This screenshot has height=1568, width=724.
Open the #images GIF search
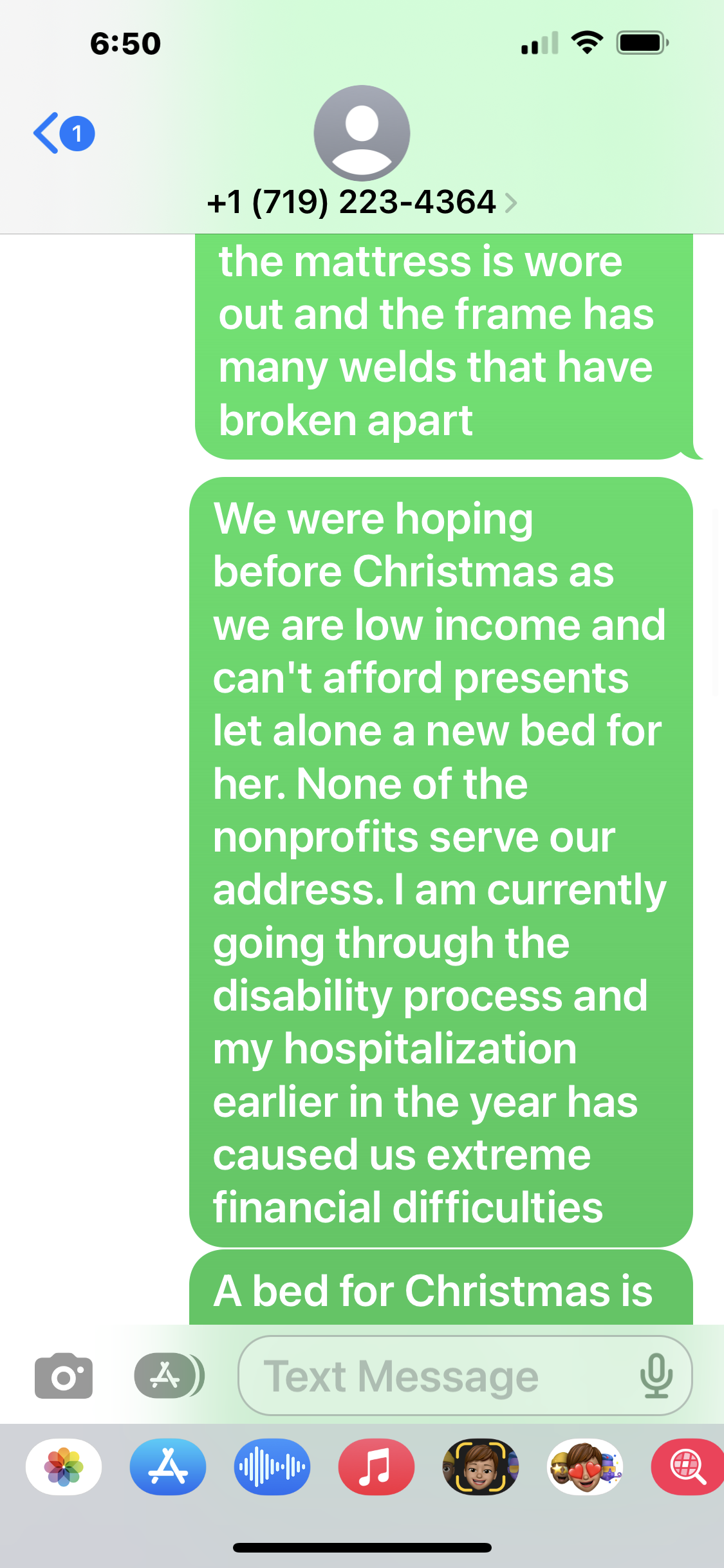689,1466
